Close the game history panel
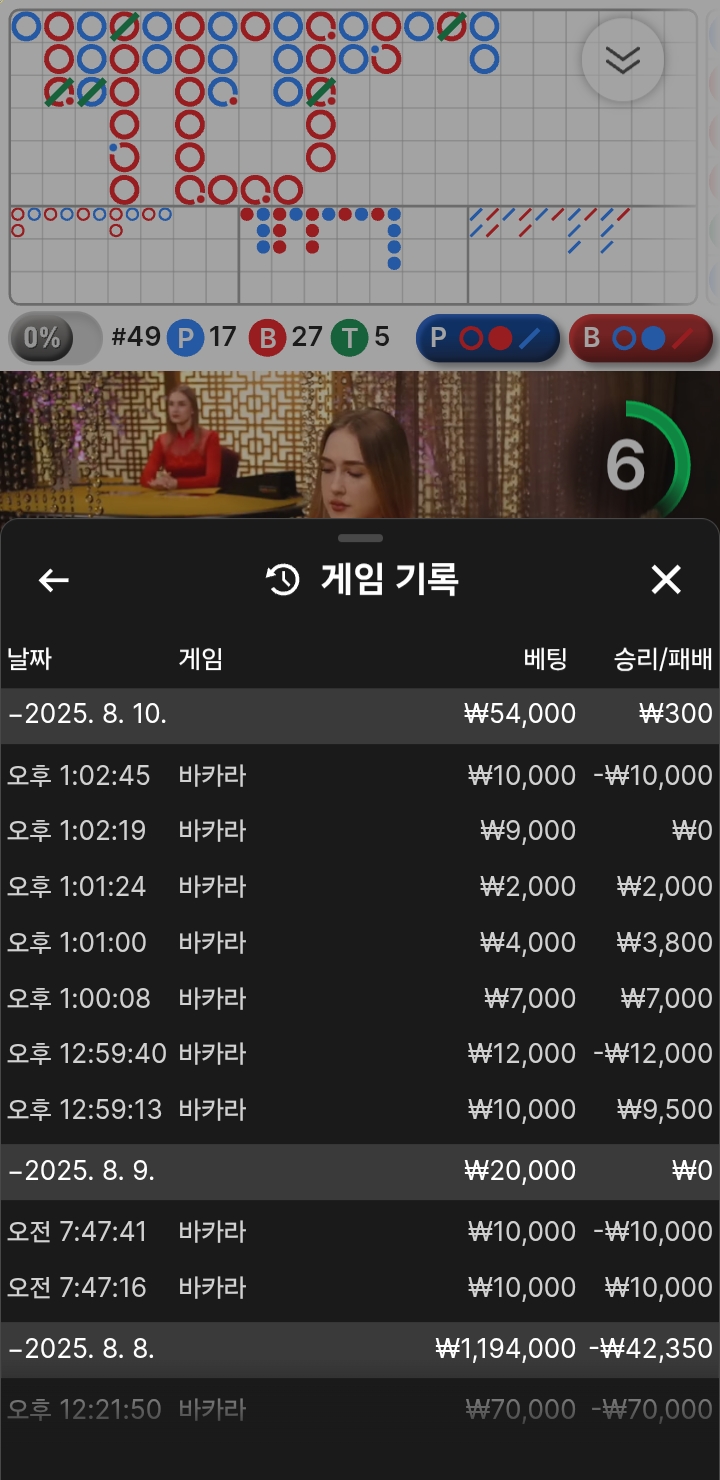Image resolution: width=720 pixels, height=1480 pixels. tap(666, 580)
